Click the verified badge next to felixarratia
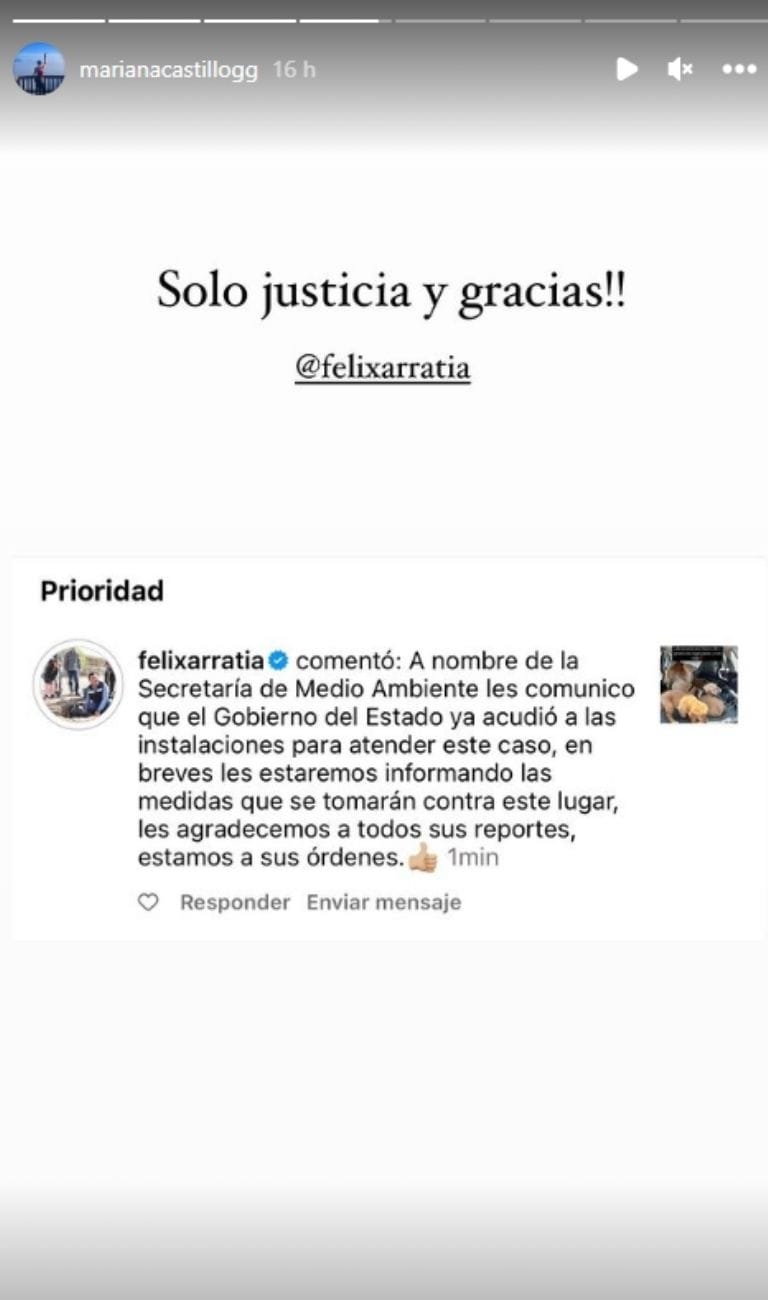768x1300 pixels. coord(277,660)
